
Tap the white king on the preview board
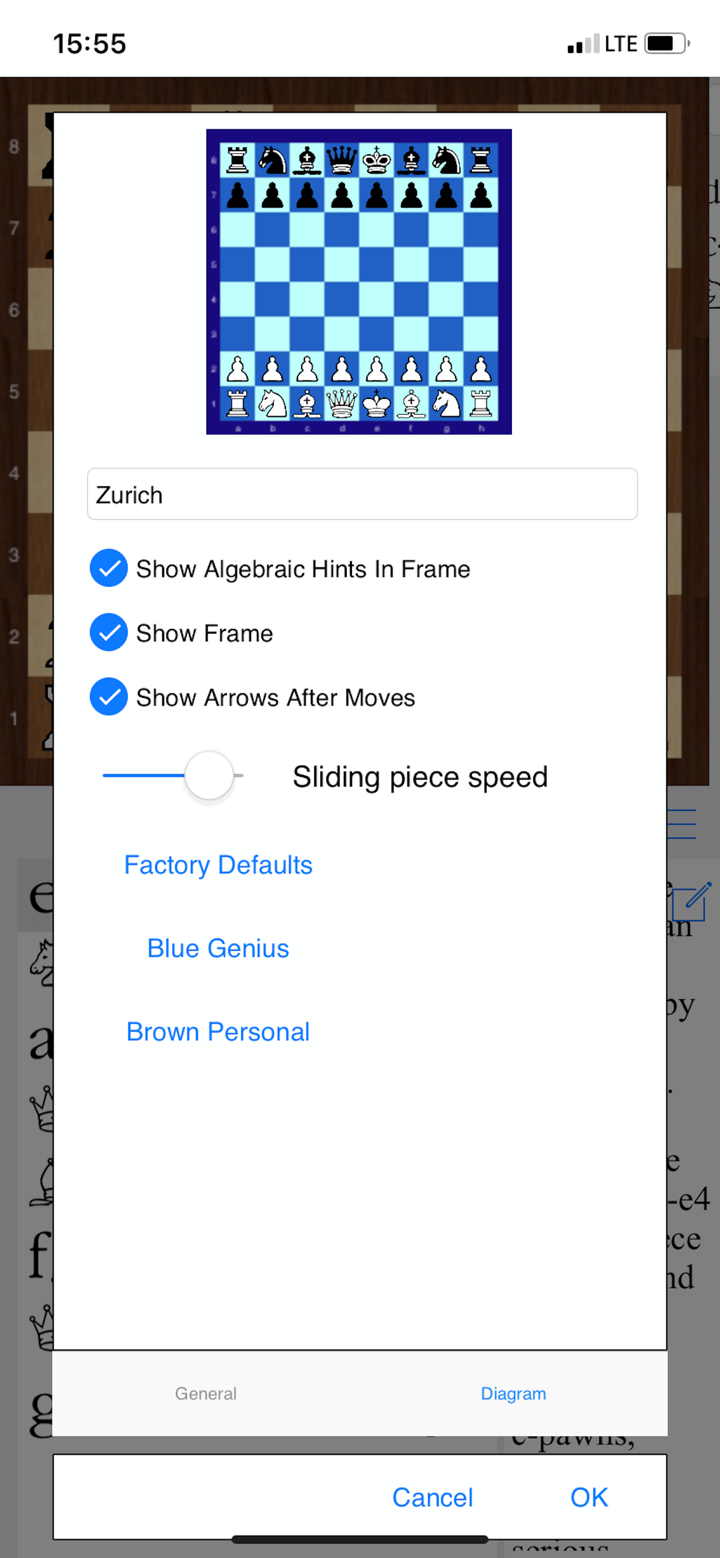point(376,403)
